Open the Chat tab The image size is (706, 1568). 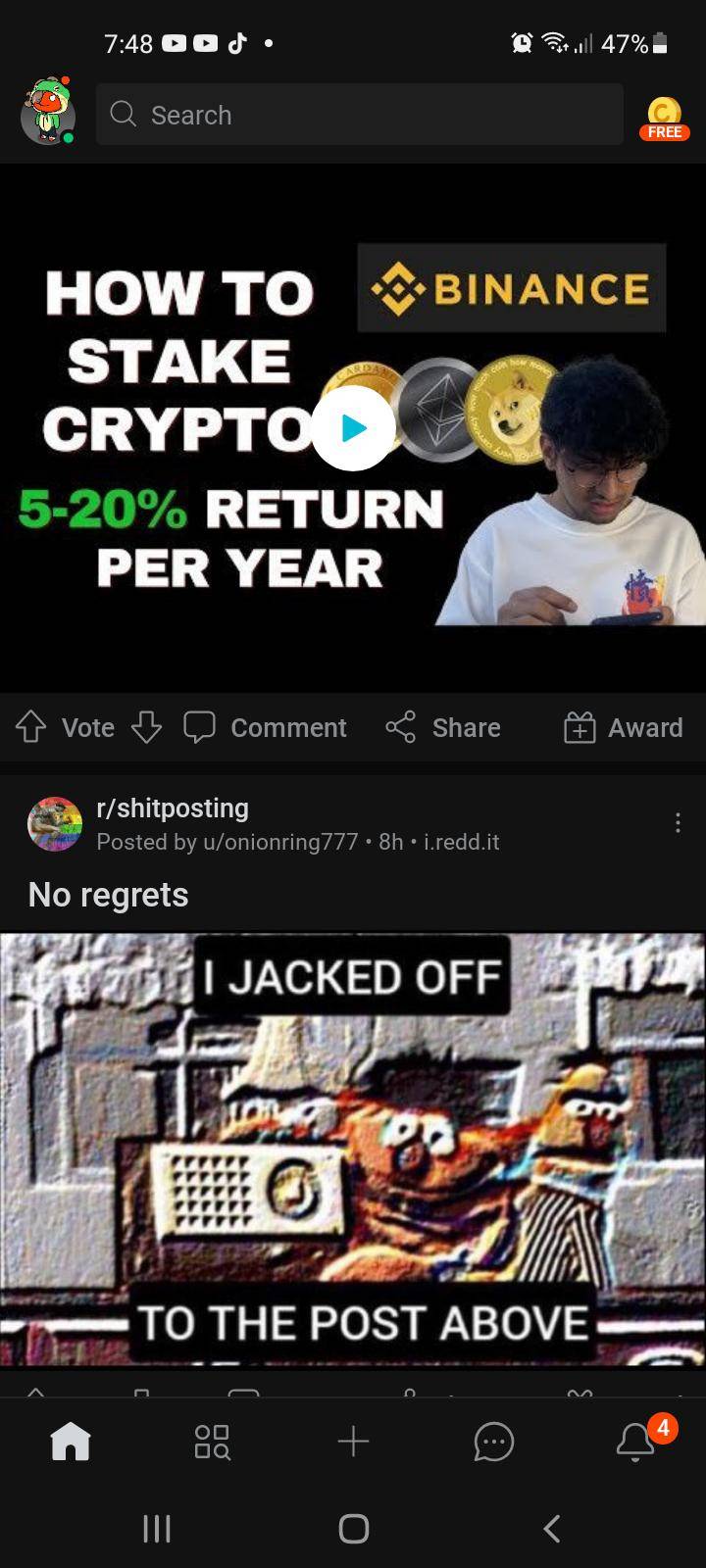click(494, 1442)
